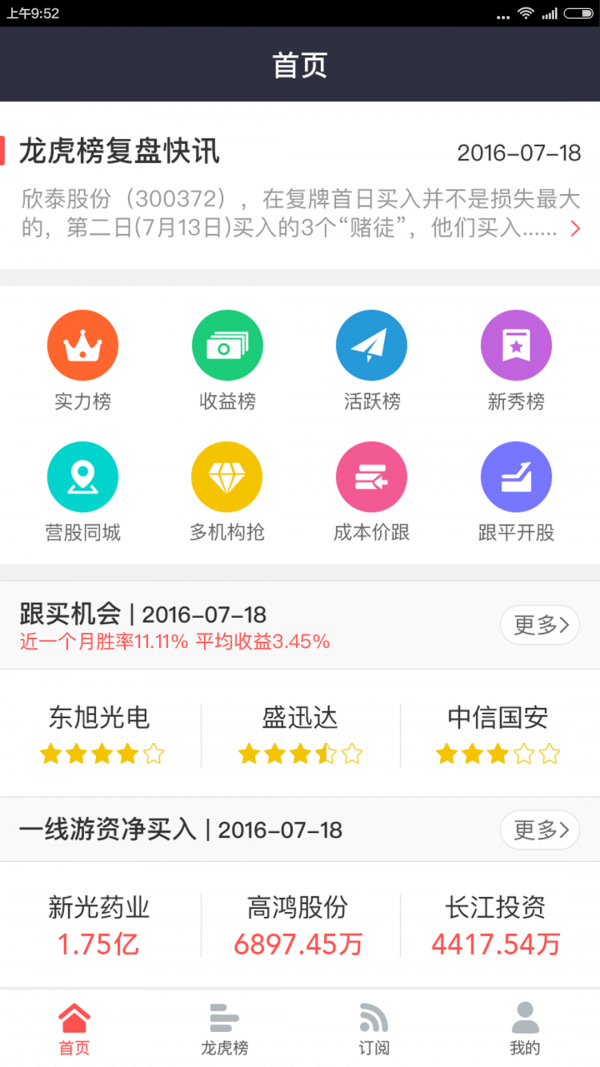
Task: Go to the 我的 tab
Action: coord(524,1028)
